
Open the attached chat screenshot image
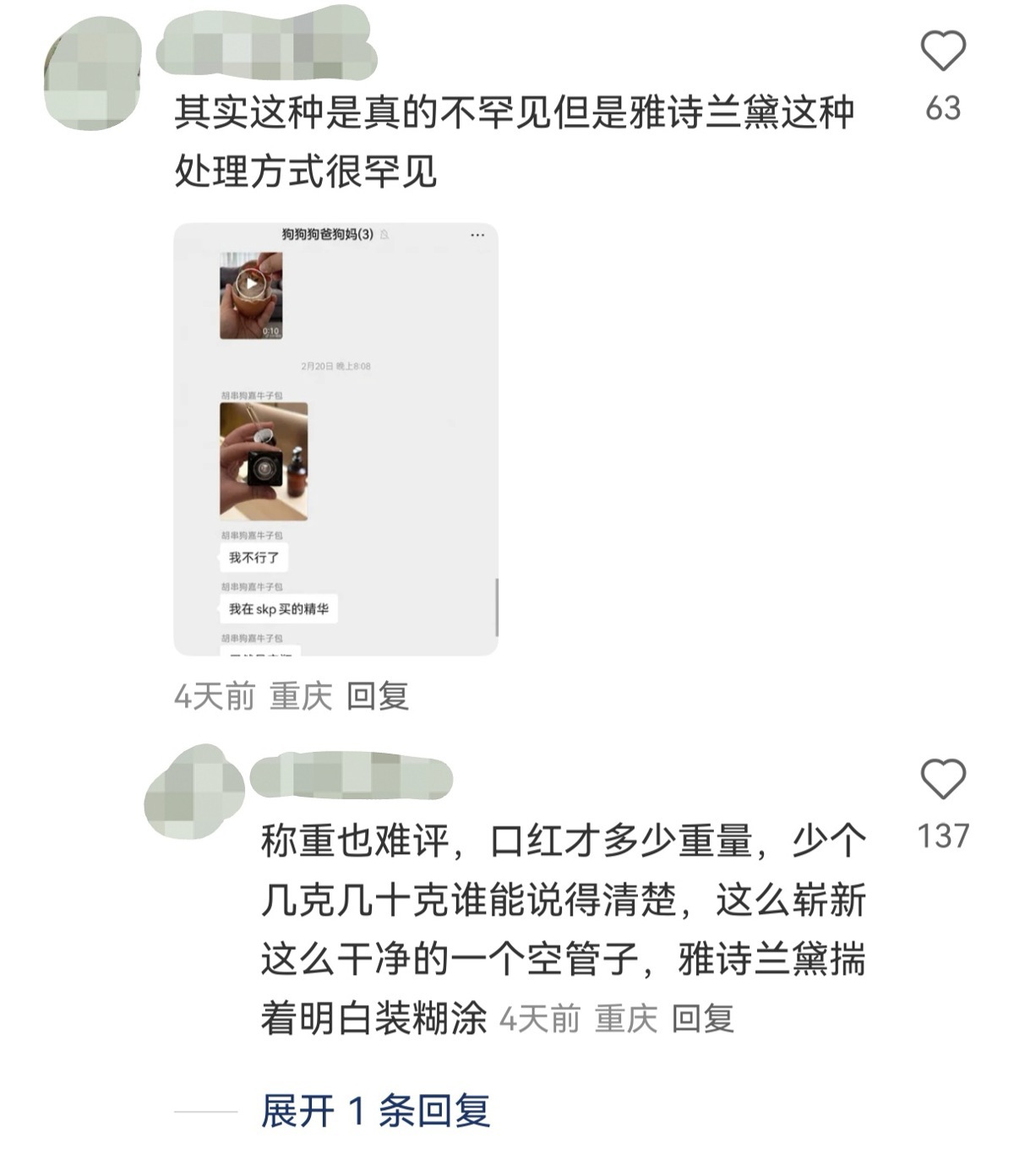(x=335, y=439)
